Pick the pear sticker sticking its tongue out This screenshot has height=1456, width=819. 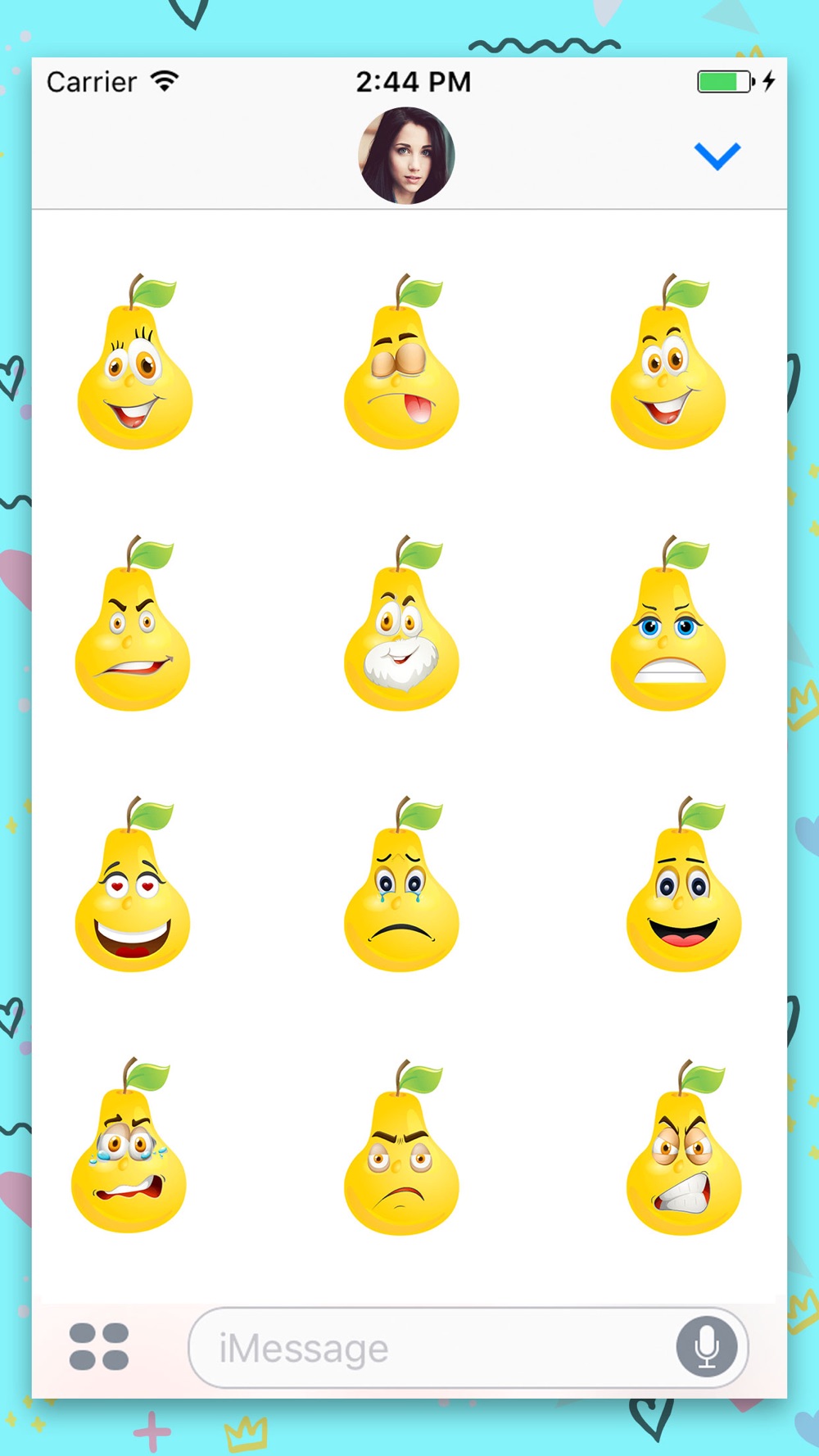tap(401, 361)
